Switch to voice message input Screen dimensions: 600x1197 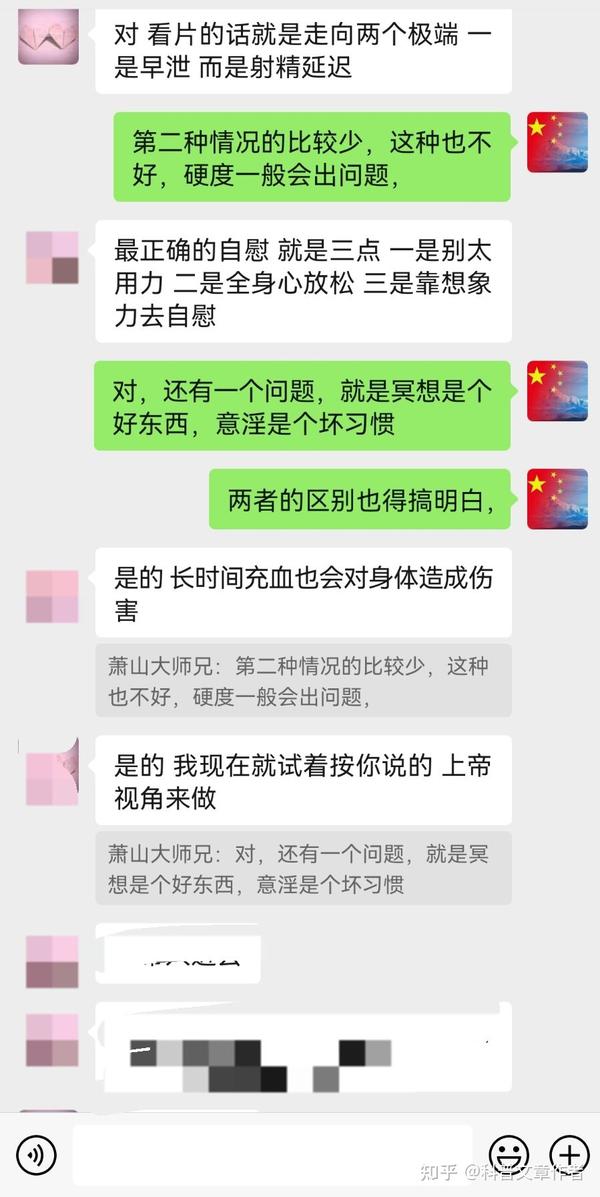coord(37,1156)
